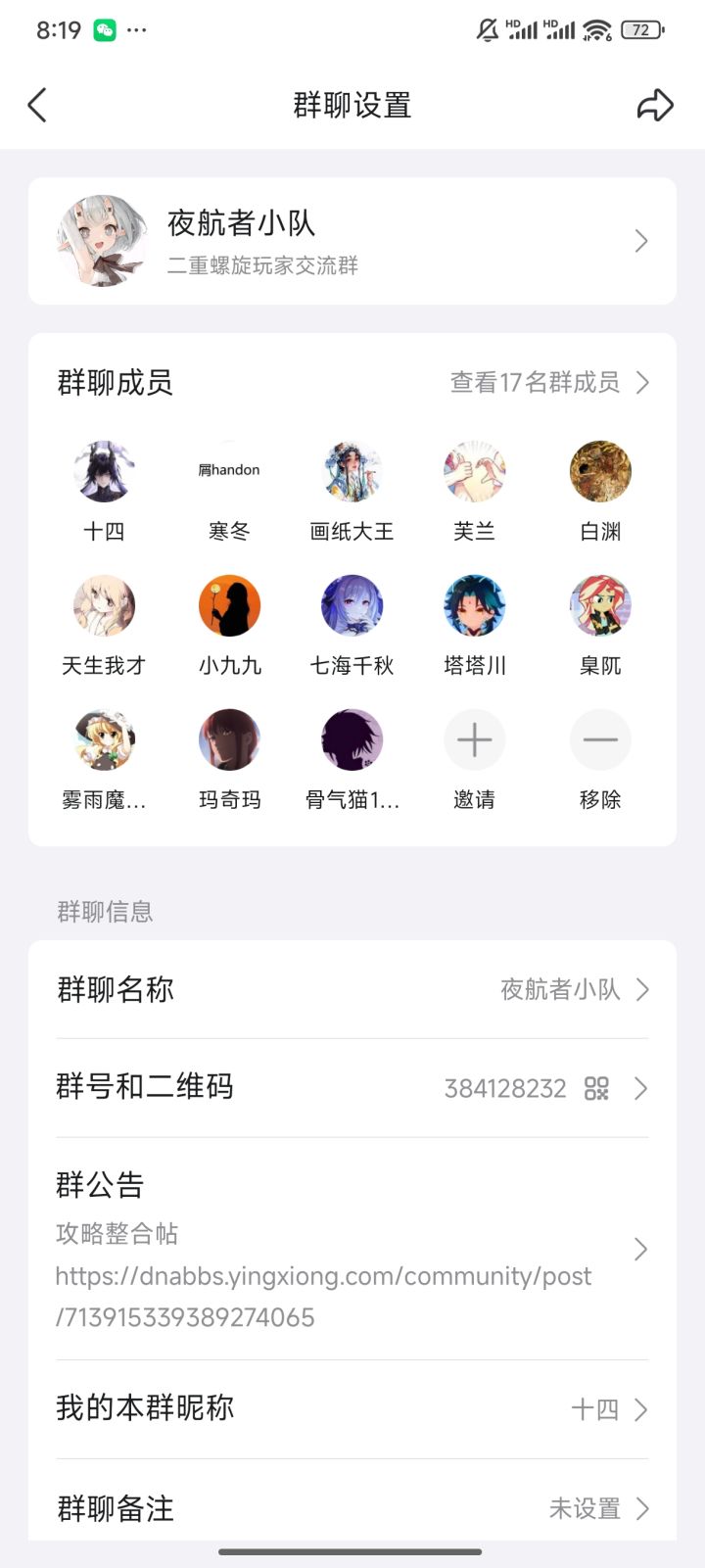Screen dimensions: 705x1568
Task: Expand the 我的本群昵称 row chevron
Action: coord(641,1408)
